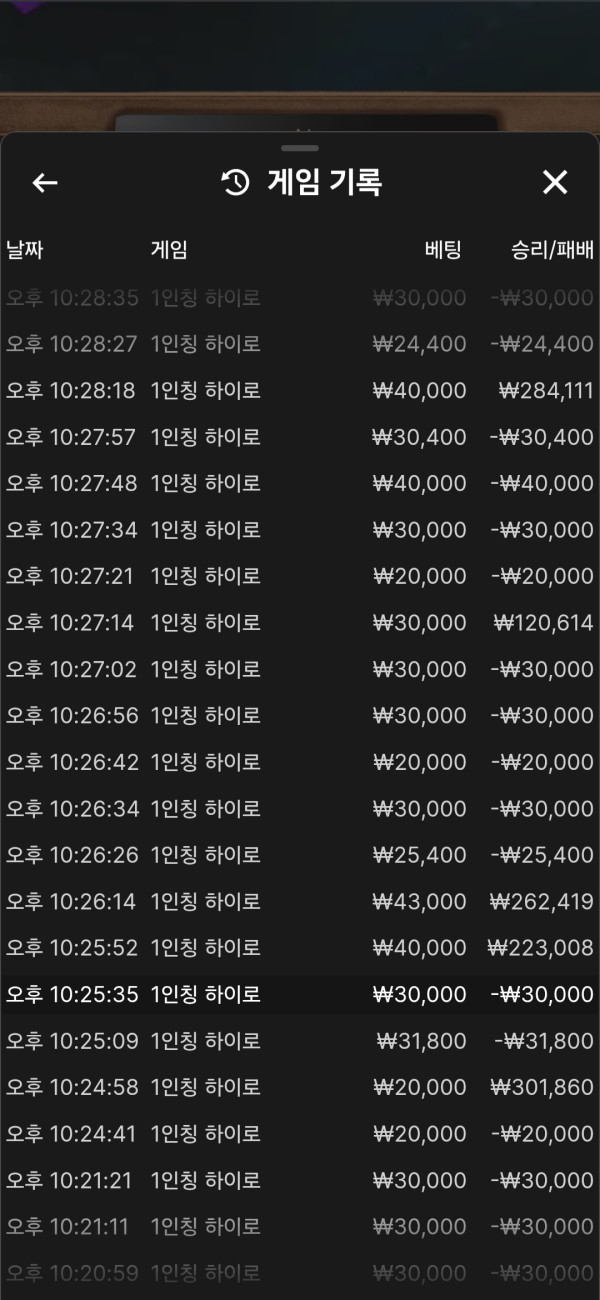
Task: Open the 오후 10:27:14 game record
Action: pyautogui.click(x=300, y=623)
